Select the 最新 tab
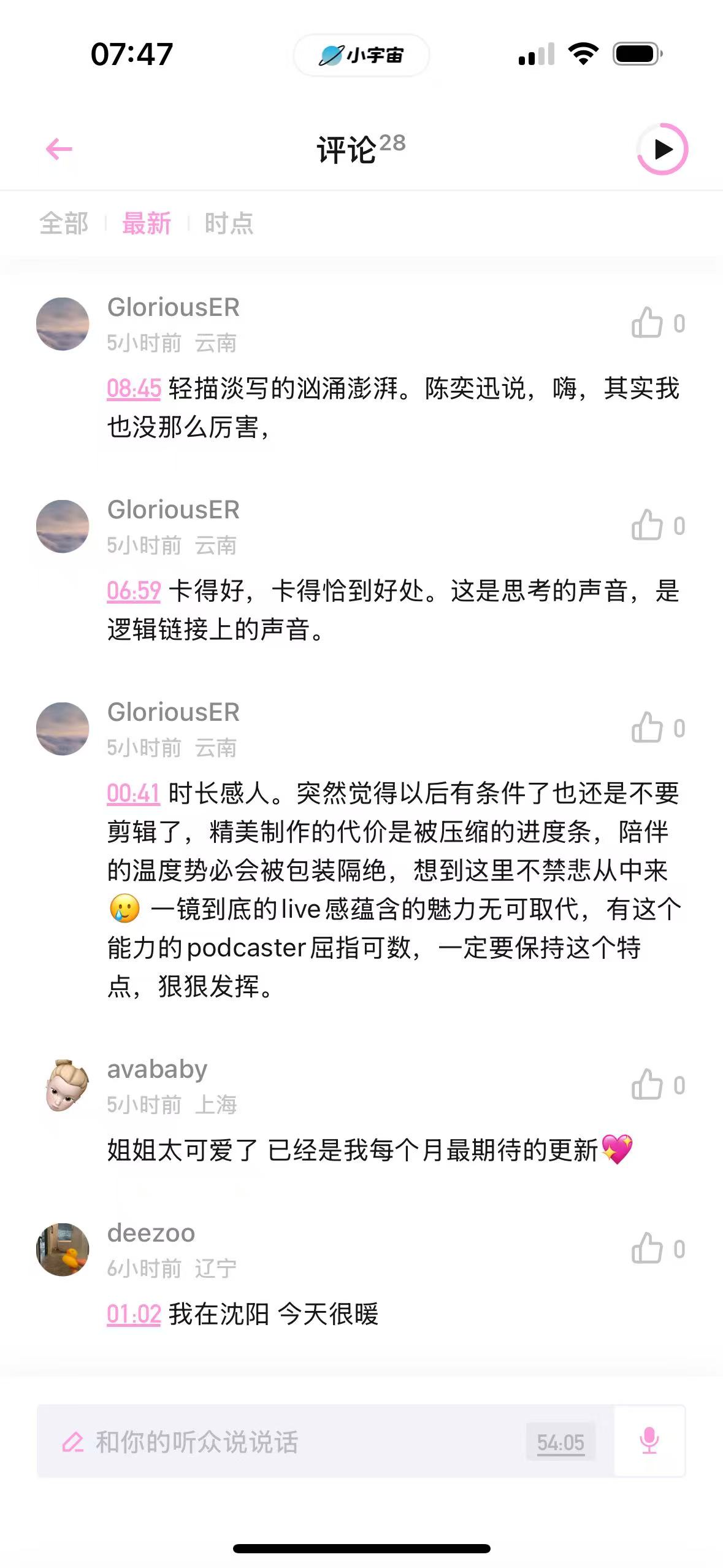The image size is (723, 1568). pos(147,223)
